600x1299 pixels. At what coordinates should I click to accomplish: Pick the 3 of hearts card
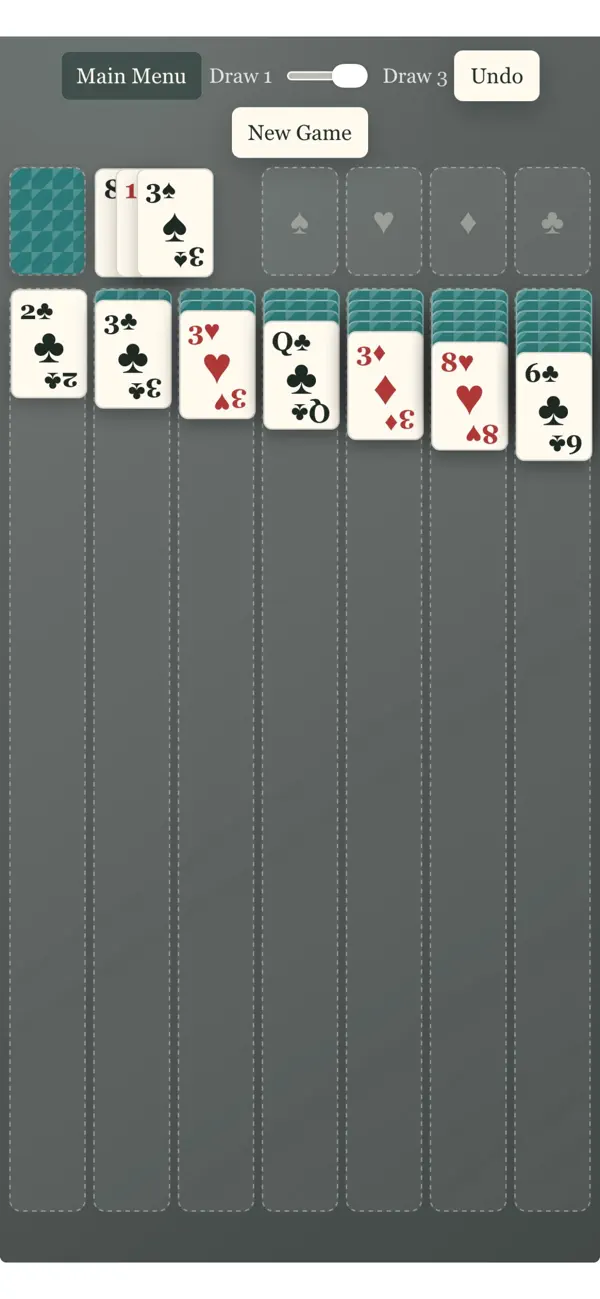(217, 365)
